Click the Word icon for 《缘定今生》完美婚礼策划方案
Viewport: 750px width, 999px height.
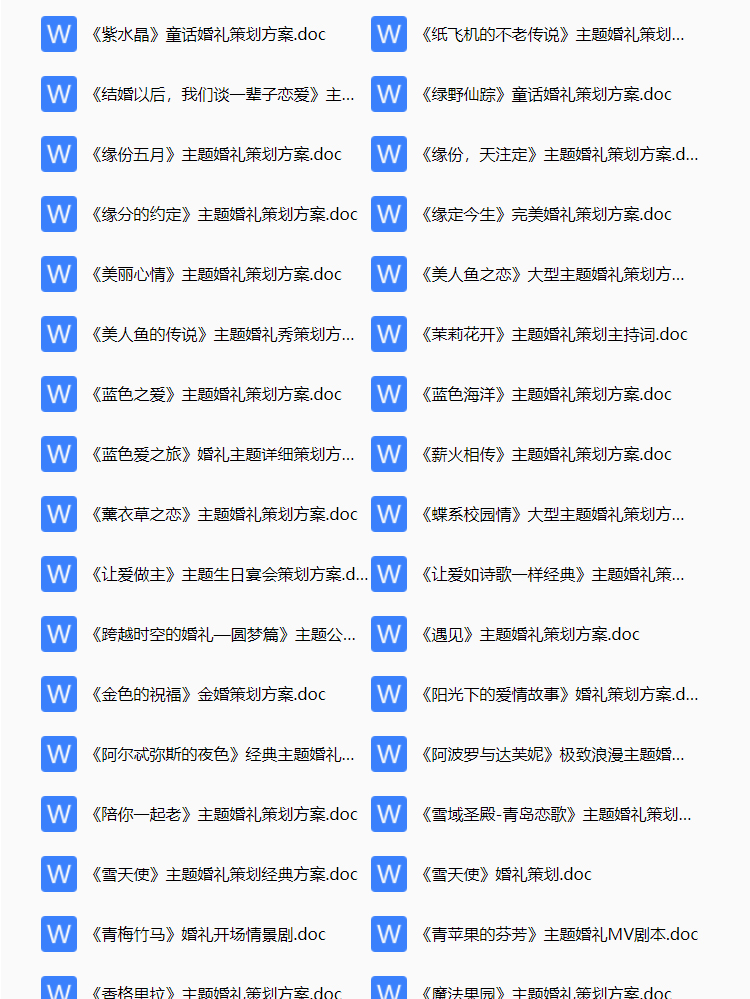388,213
